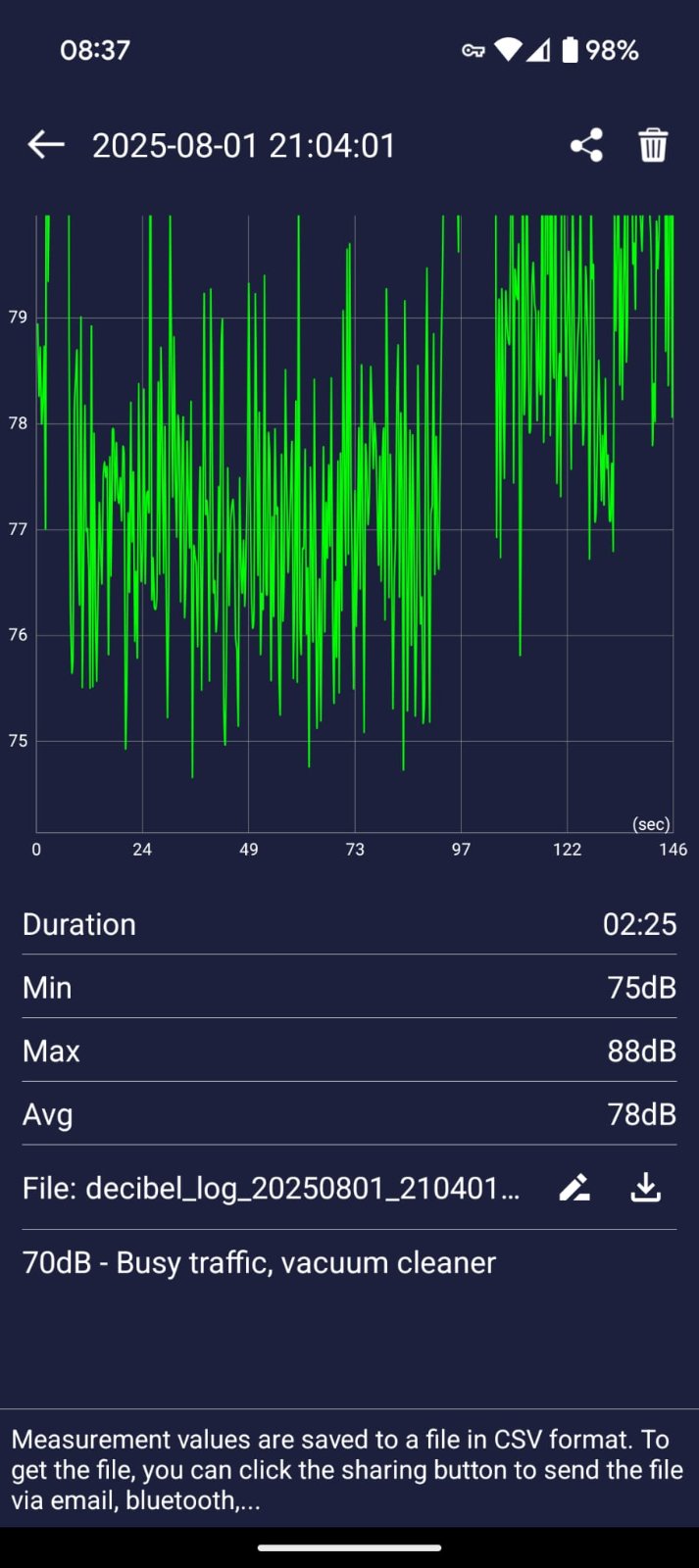The image size is (699, 1568).
Task: Go back using the arrow icon
Action: 46,145
